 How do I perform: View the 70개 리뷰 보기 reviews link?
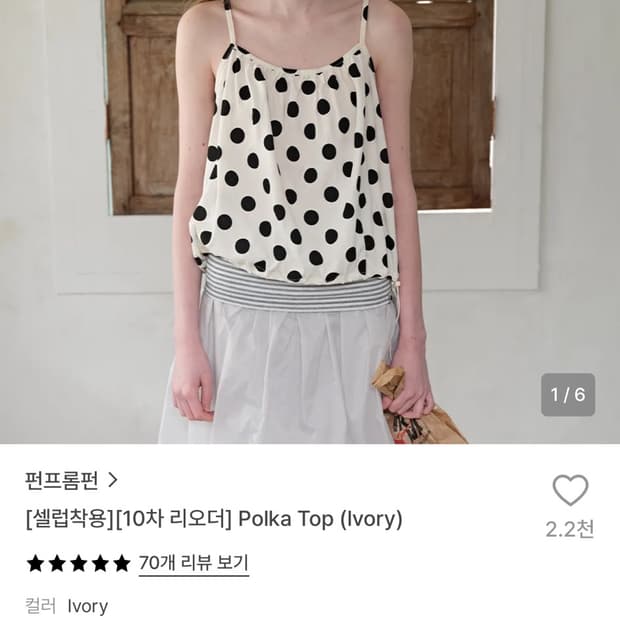tap(194, 563)
